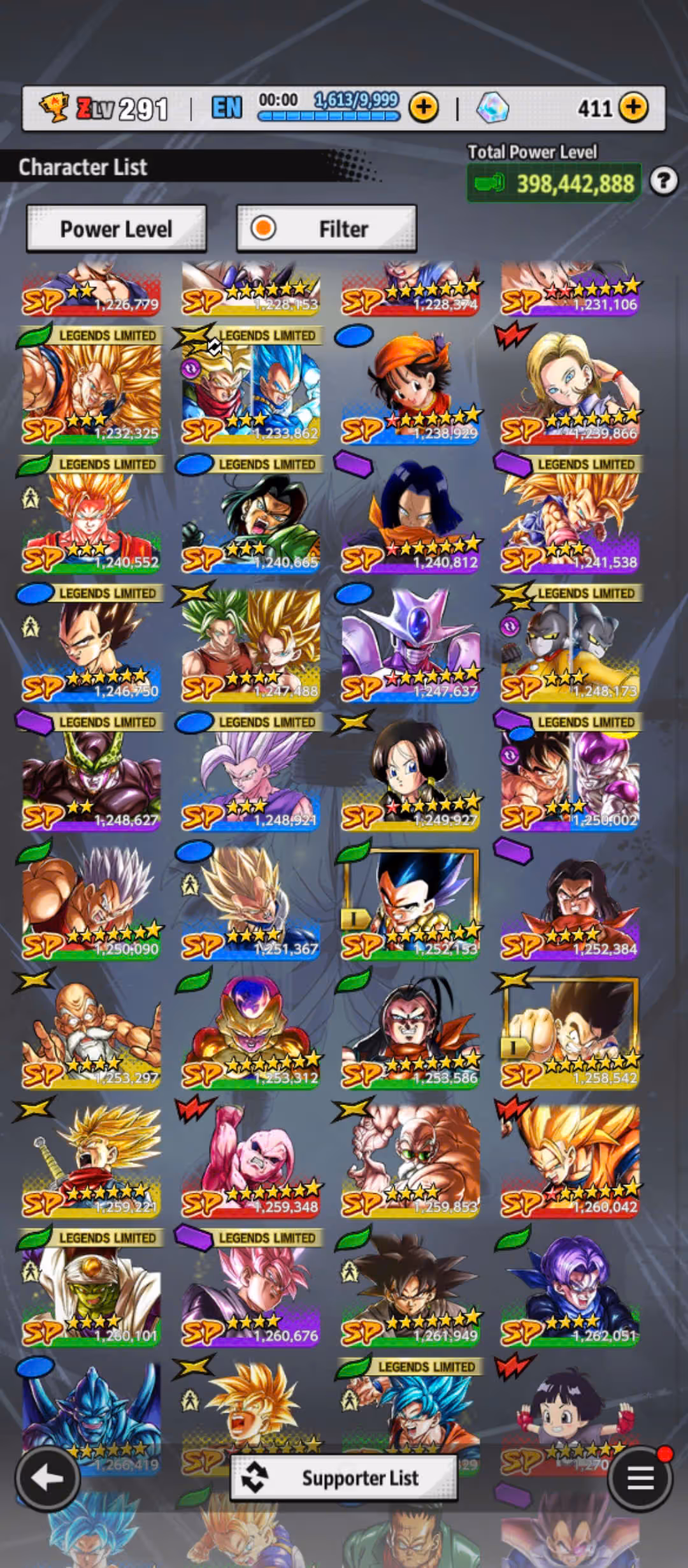Change the Power Level sort order
This screenshot has width=688, height=1568.
tap(116, 229)
